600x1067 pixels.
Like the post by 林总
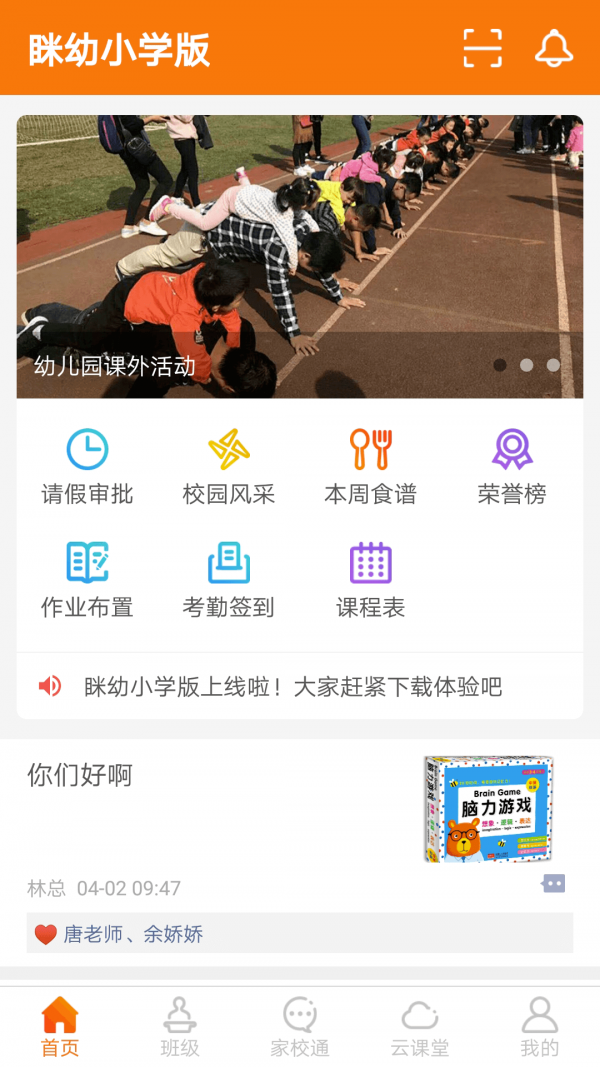(x=46, y=934)
